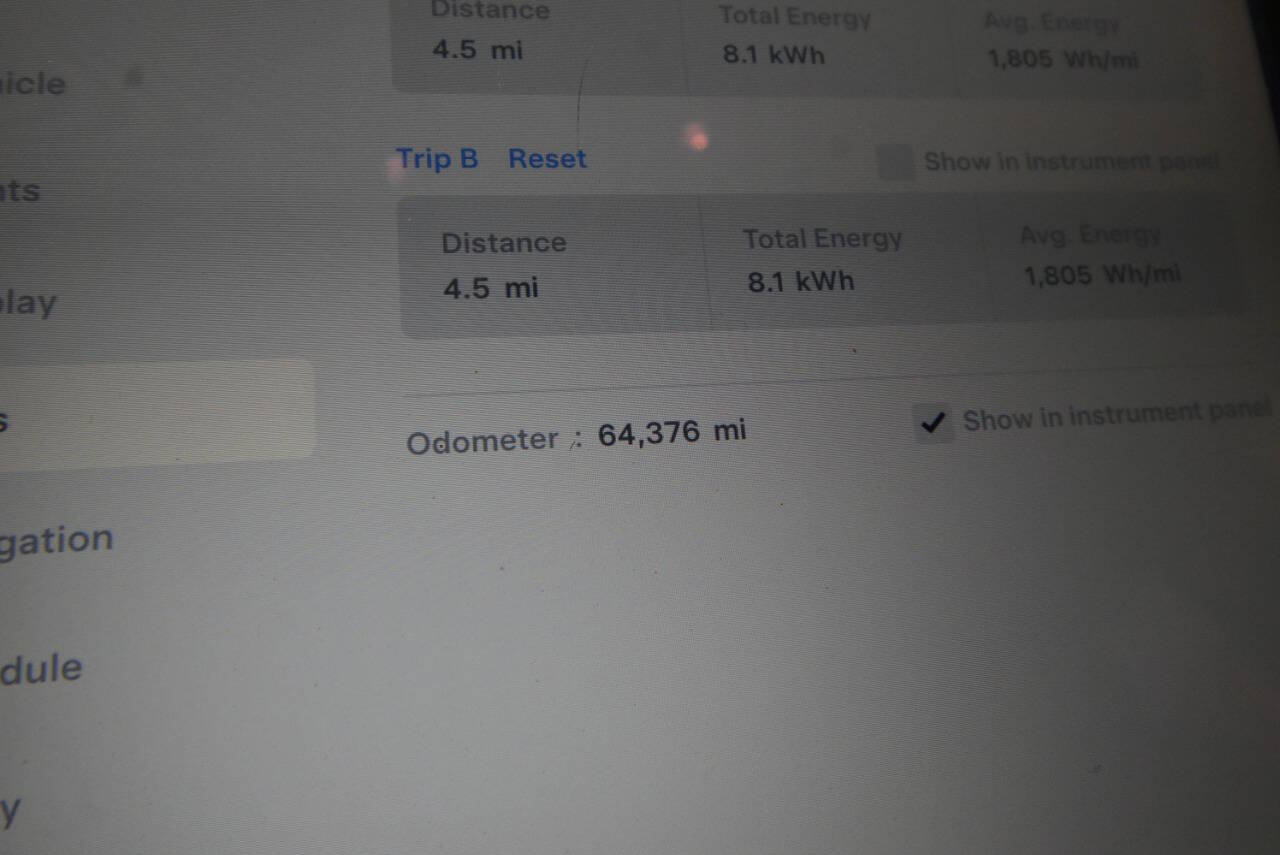Open the Display settings menu
Image resolution: width=1280 pixels, height=855 pixels.
[28, 303]
